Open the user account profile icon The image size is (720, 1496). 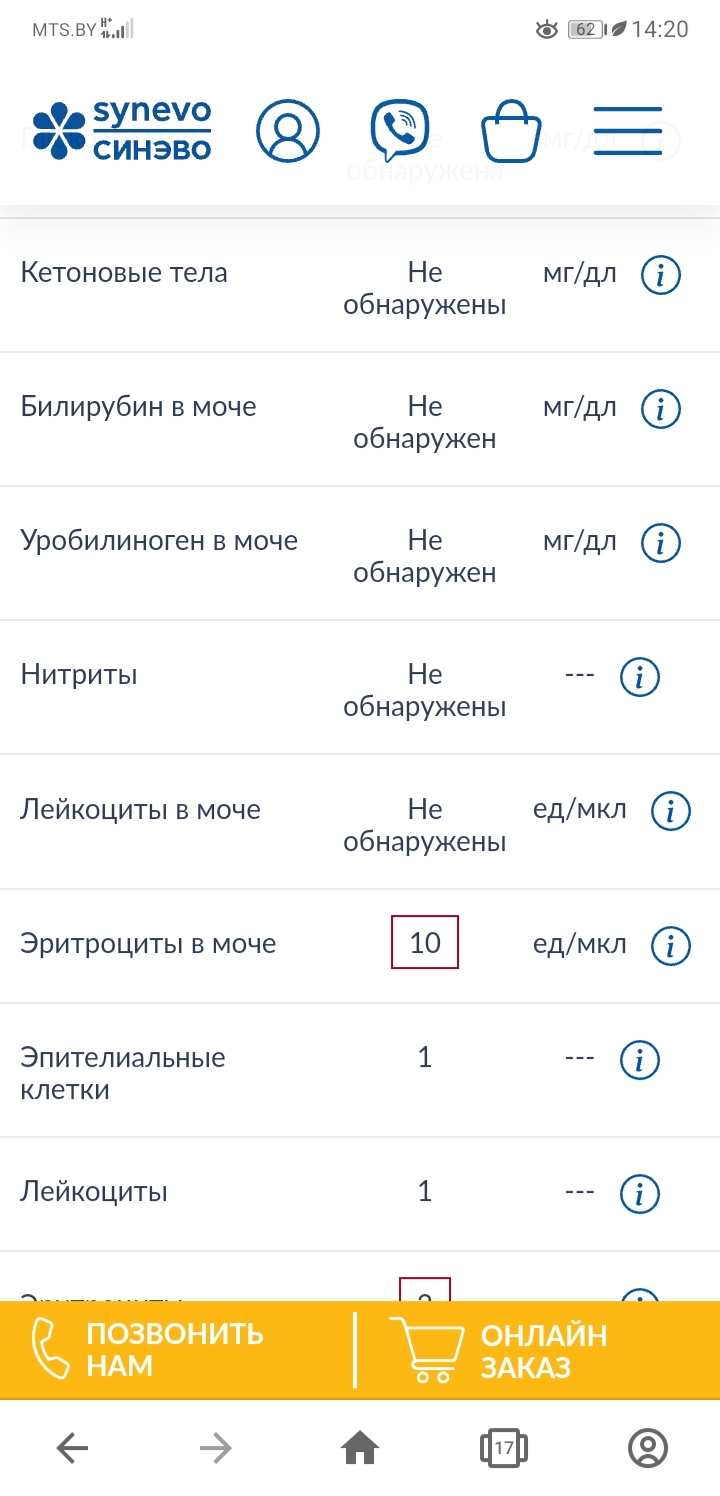(288, 131)
